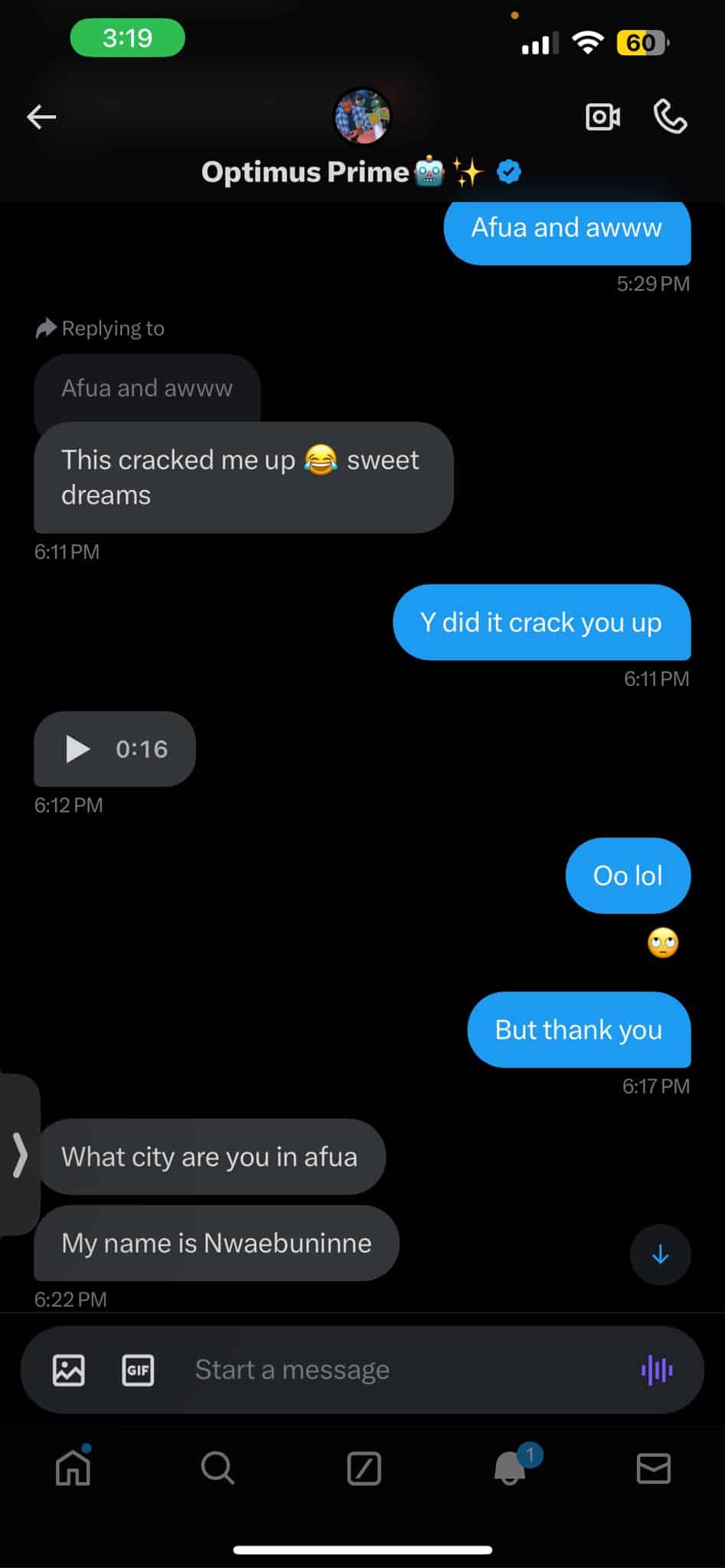Screen dimensions: 725x1568
Task: Play the 0:16 voice message
Action: (x=77, y=749)
